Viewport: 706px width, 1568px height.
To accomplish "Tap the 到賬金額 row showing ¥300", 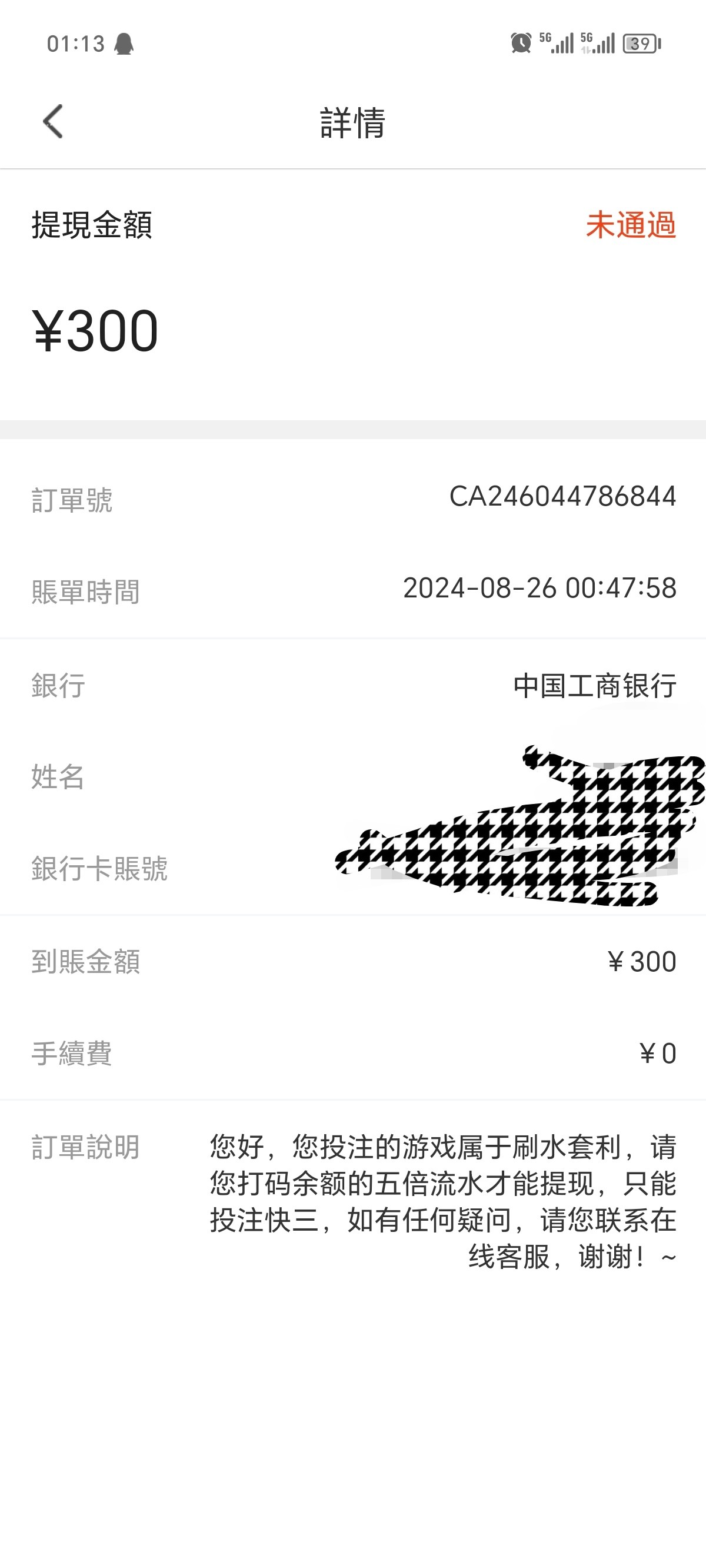I will point(353,962).
